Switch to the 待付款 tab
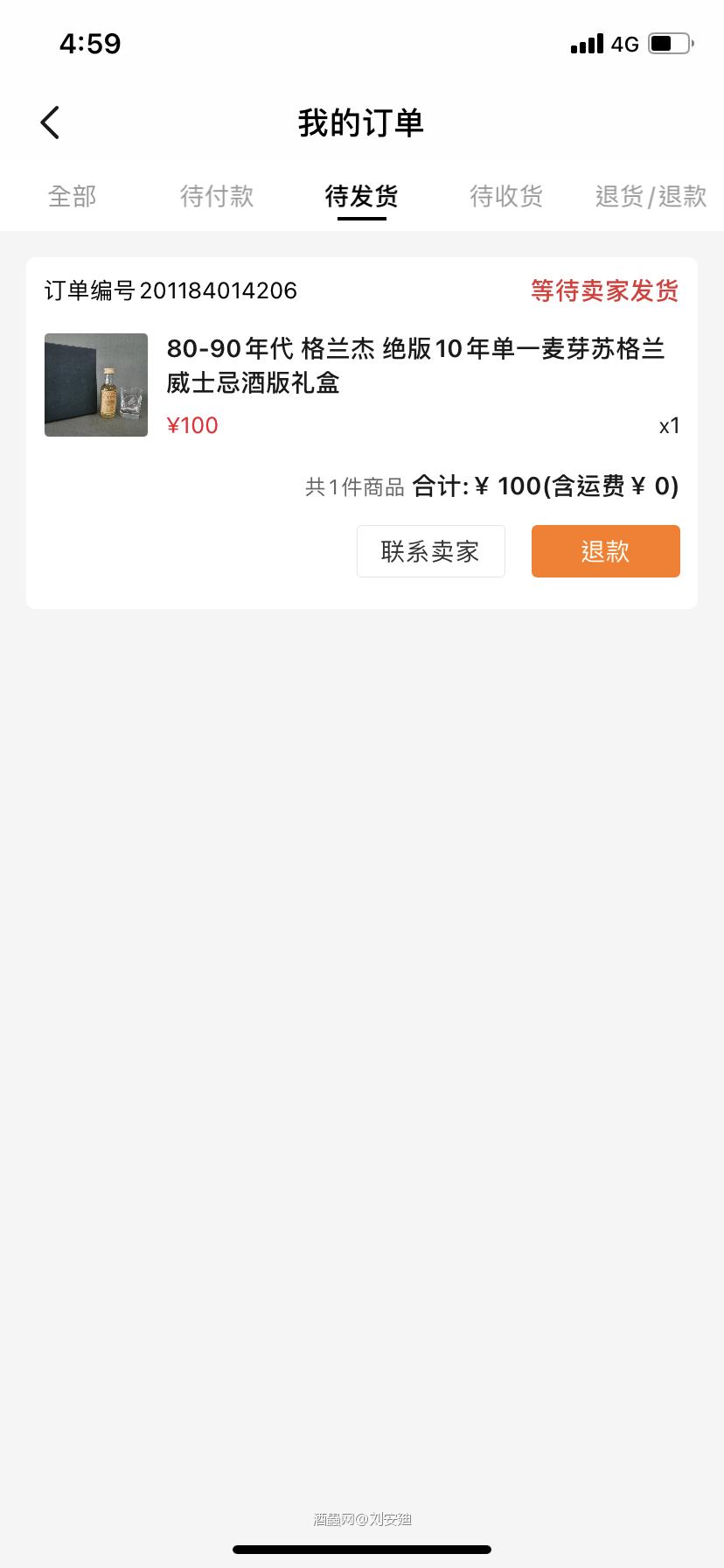 click(217, 196)
